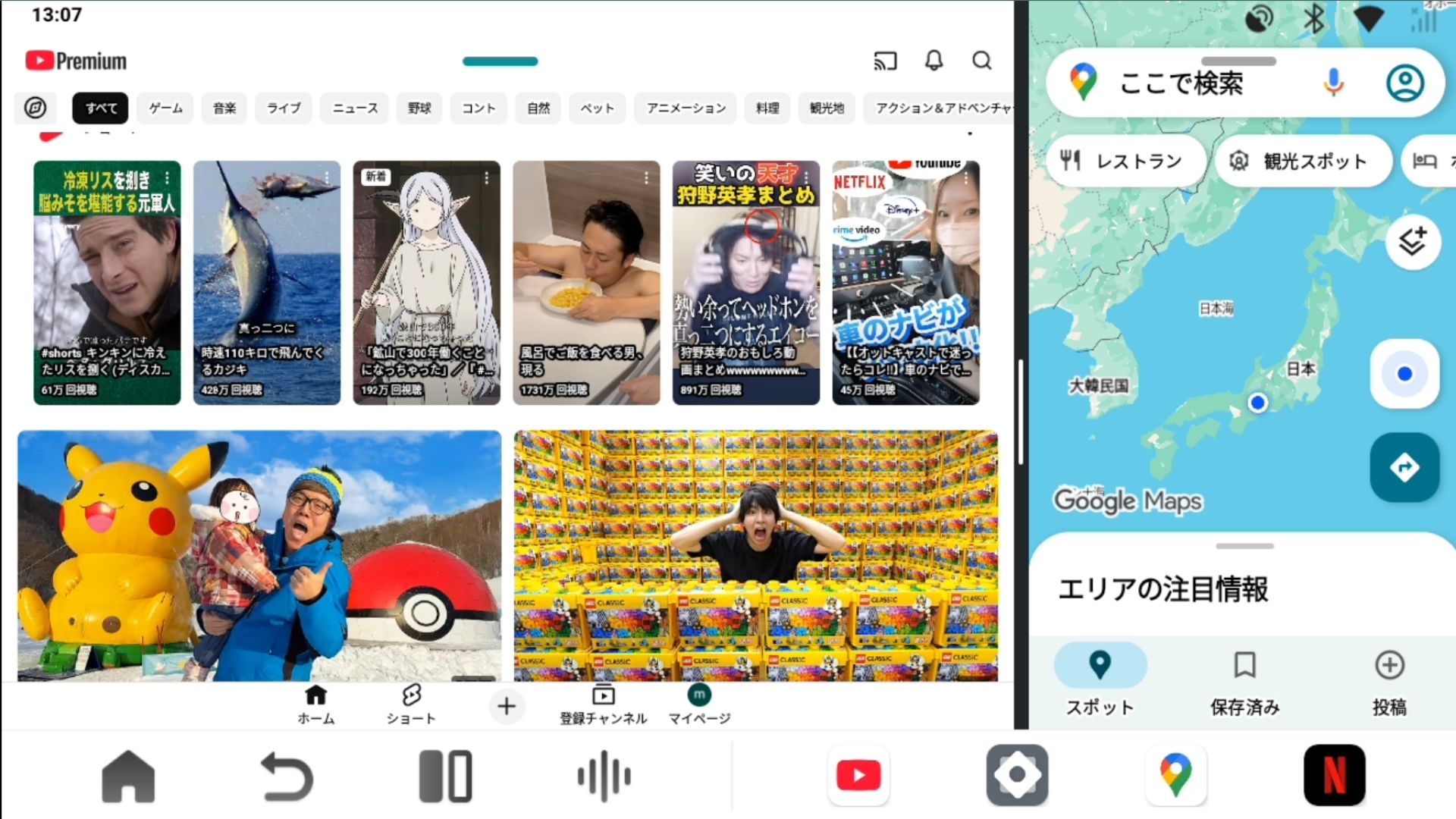Open YouTube search
The width and height of the screenshot is (1456, 819).
(x=981, y=61)
